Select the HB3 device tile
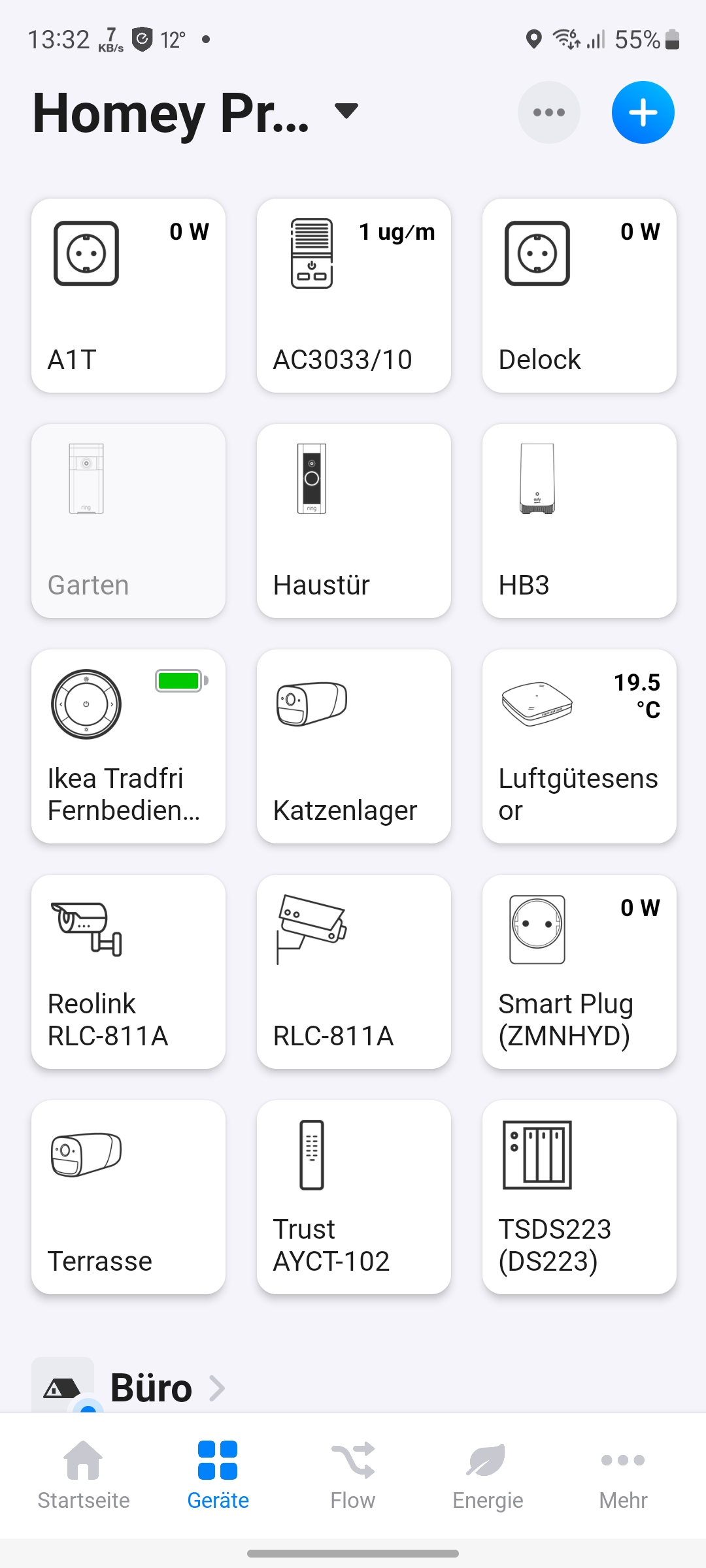The image size is (706, 1568). [579, 521]
